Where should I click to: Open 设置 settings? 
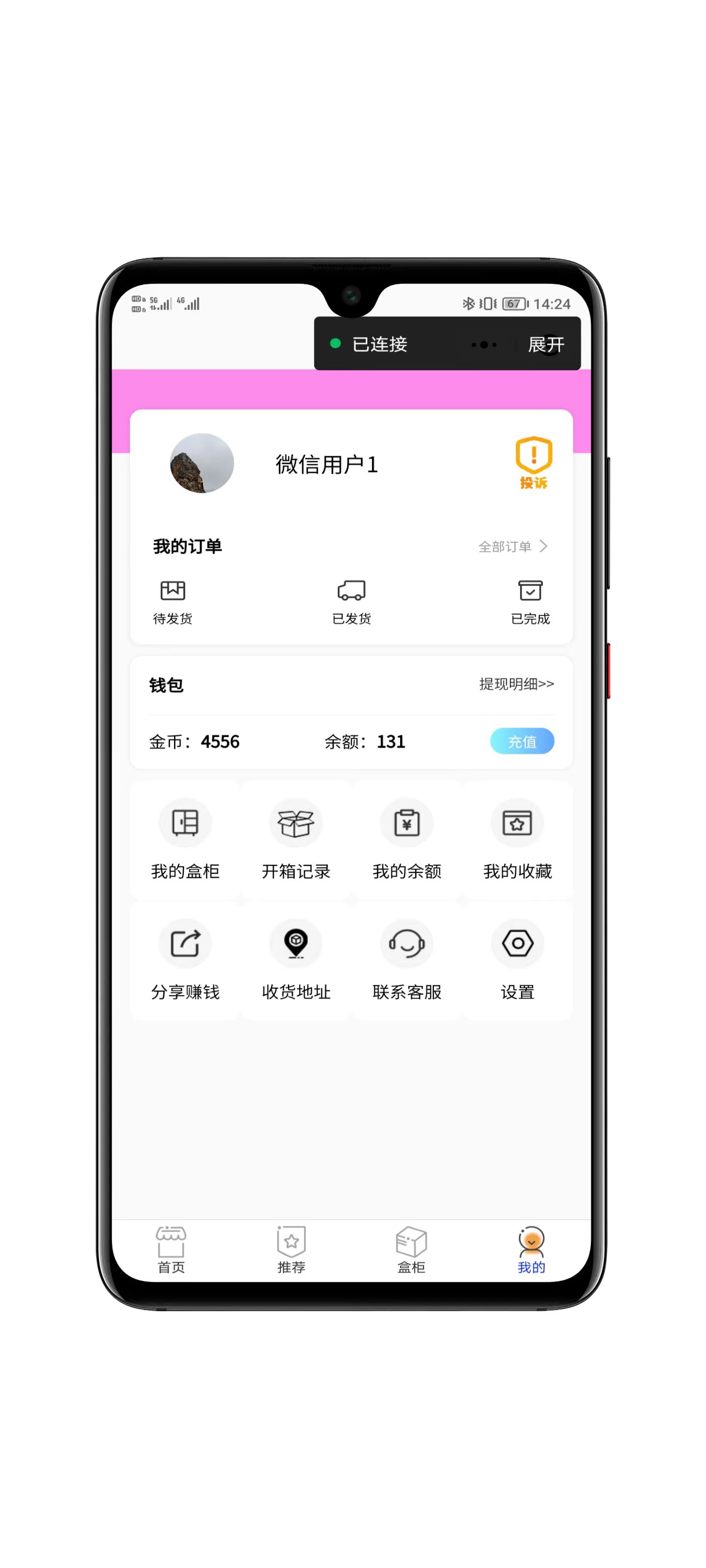[x=517, y=960]
